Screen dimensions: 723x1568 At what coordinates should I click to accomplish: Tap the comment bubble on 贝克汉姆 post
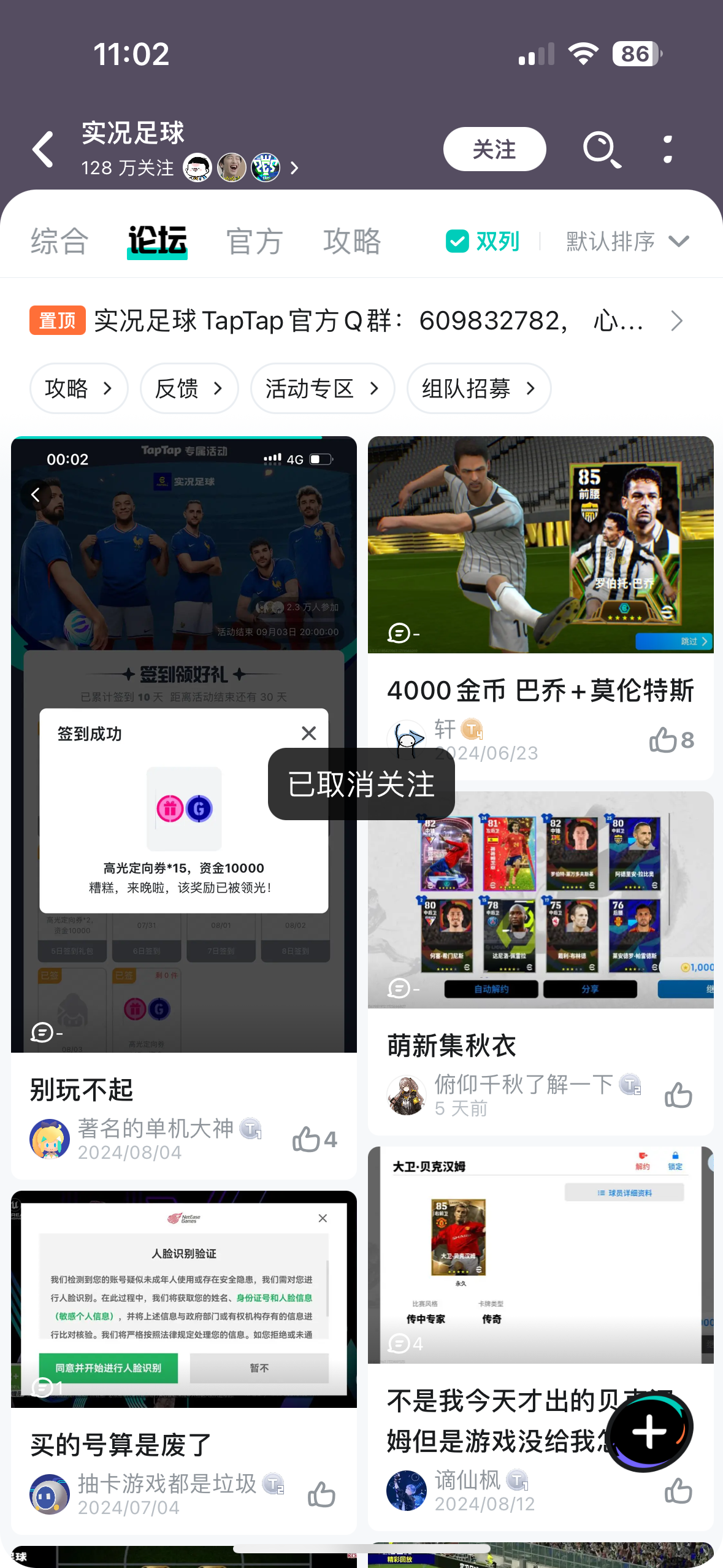400,1344
